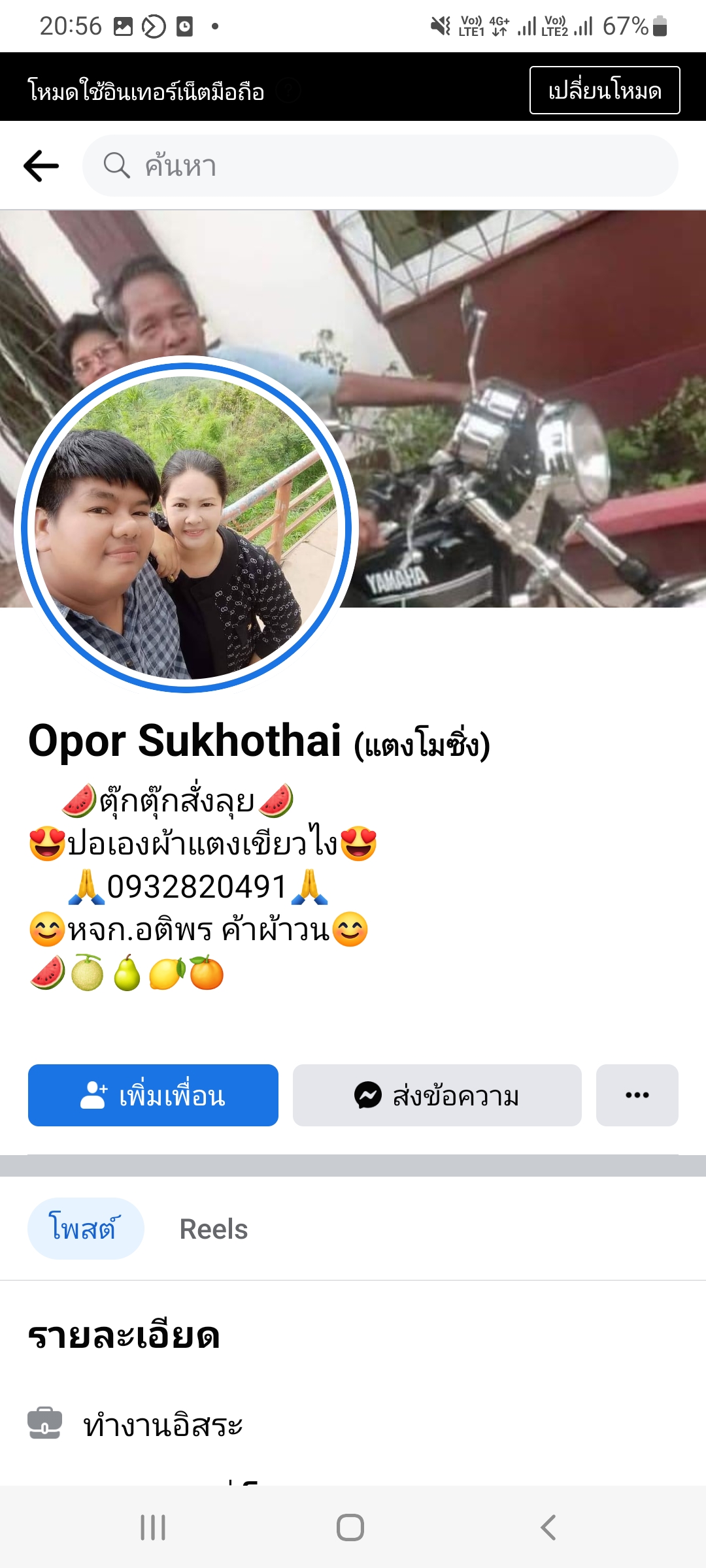Go back using the top arrow

point(41,166)
